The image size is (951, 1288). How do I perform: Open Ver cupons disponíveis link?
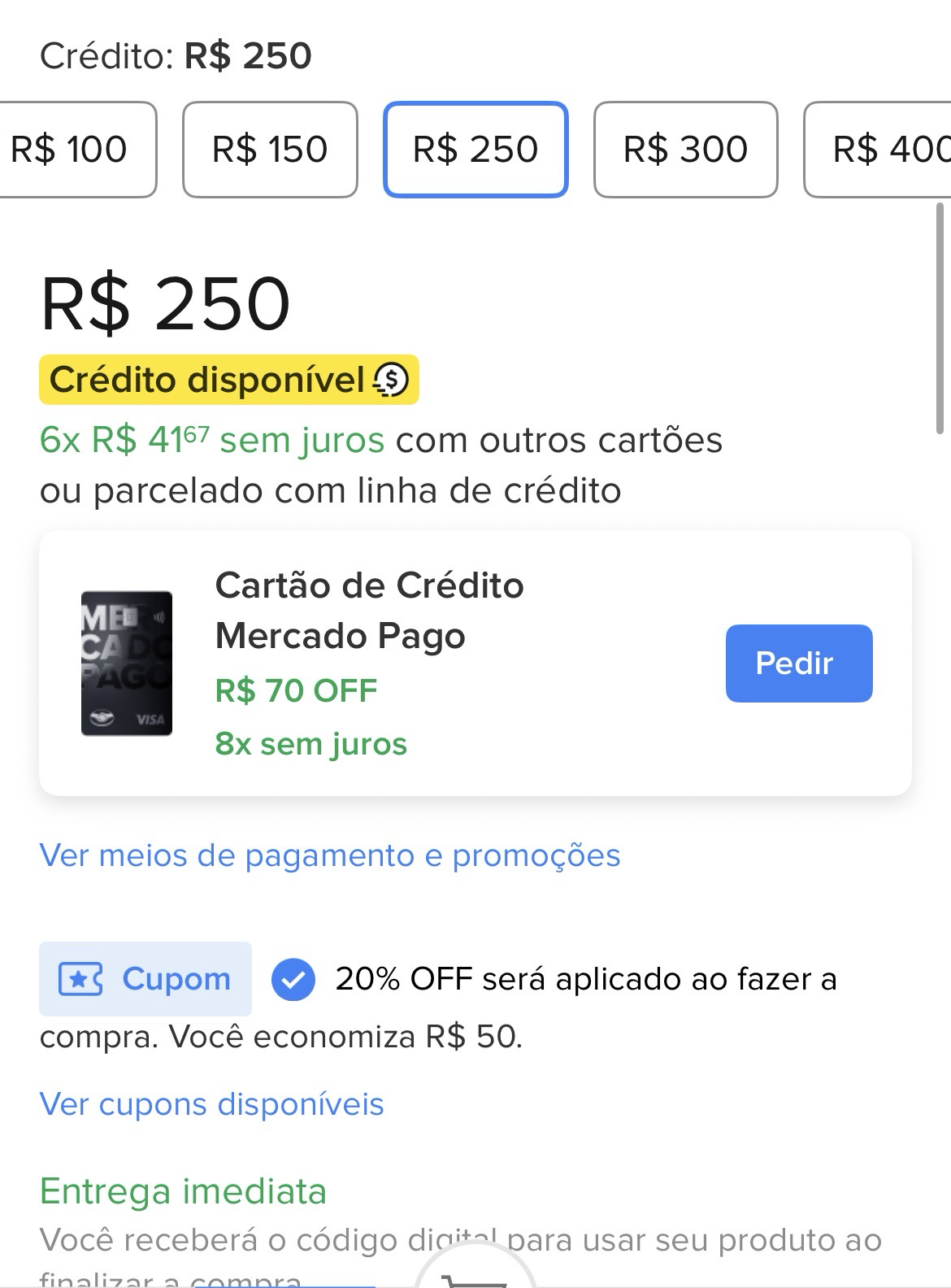(211, 1104)
